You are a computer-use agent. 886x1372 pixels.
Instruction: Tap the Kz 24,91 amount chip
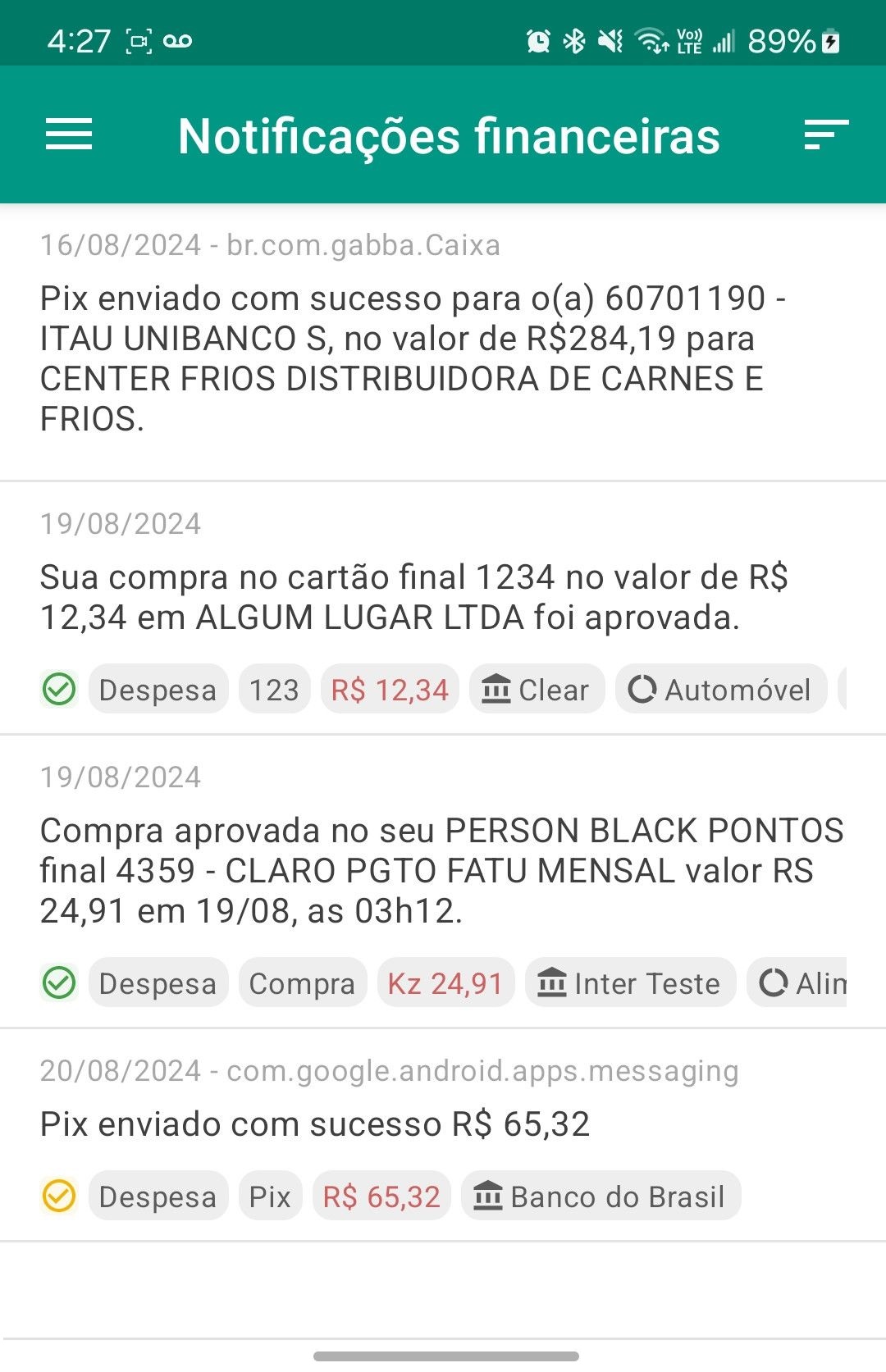[445, 983]
